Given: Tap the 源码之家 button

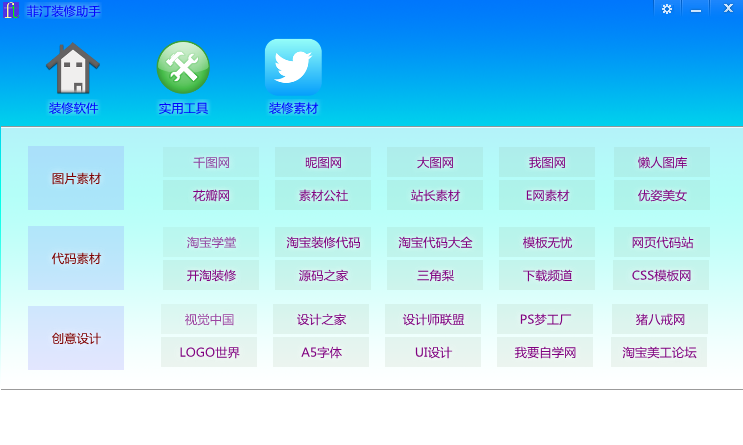Looking at the screenshot, I should point(323,275).
